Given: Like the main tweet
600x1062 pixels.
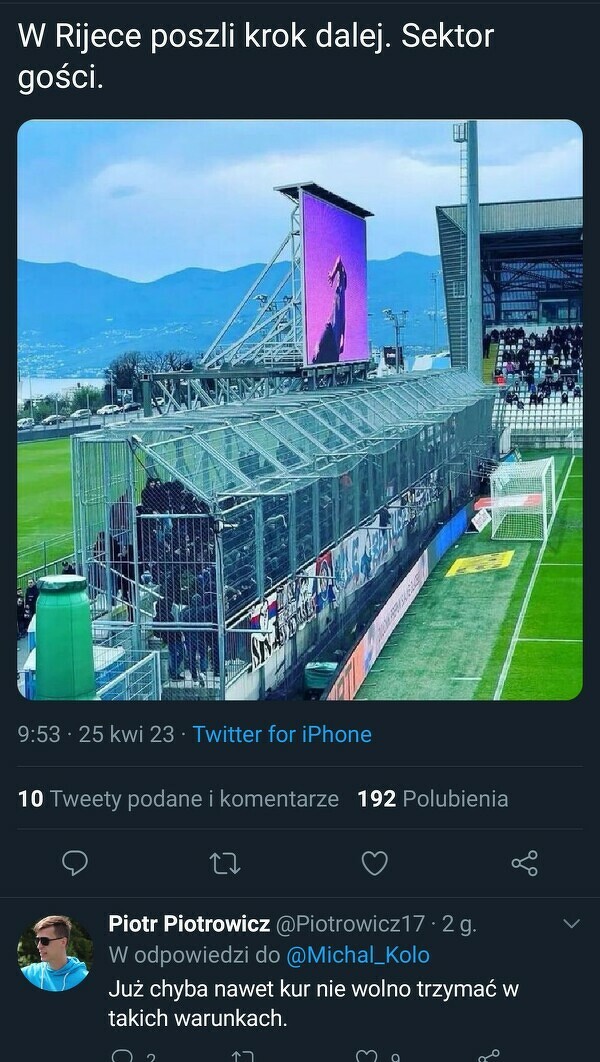Looking at the screenshot, I should tap(374, 862).
